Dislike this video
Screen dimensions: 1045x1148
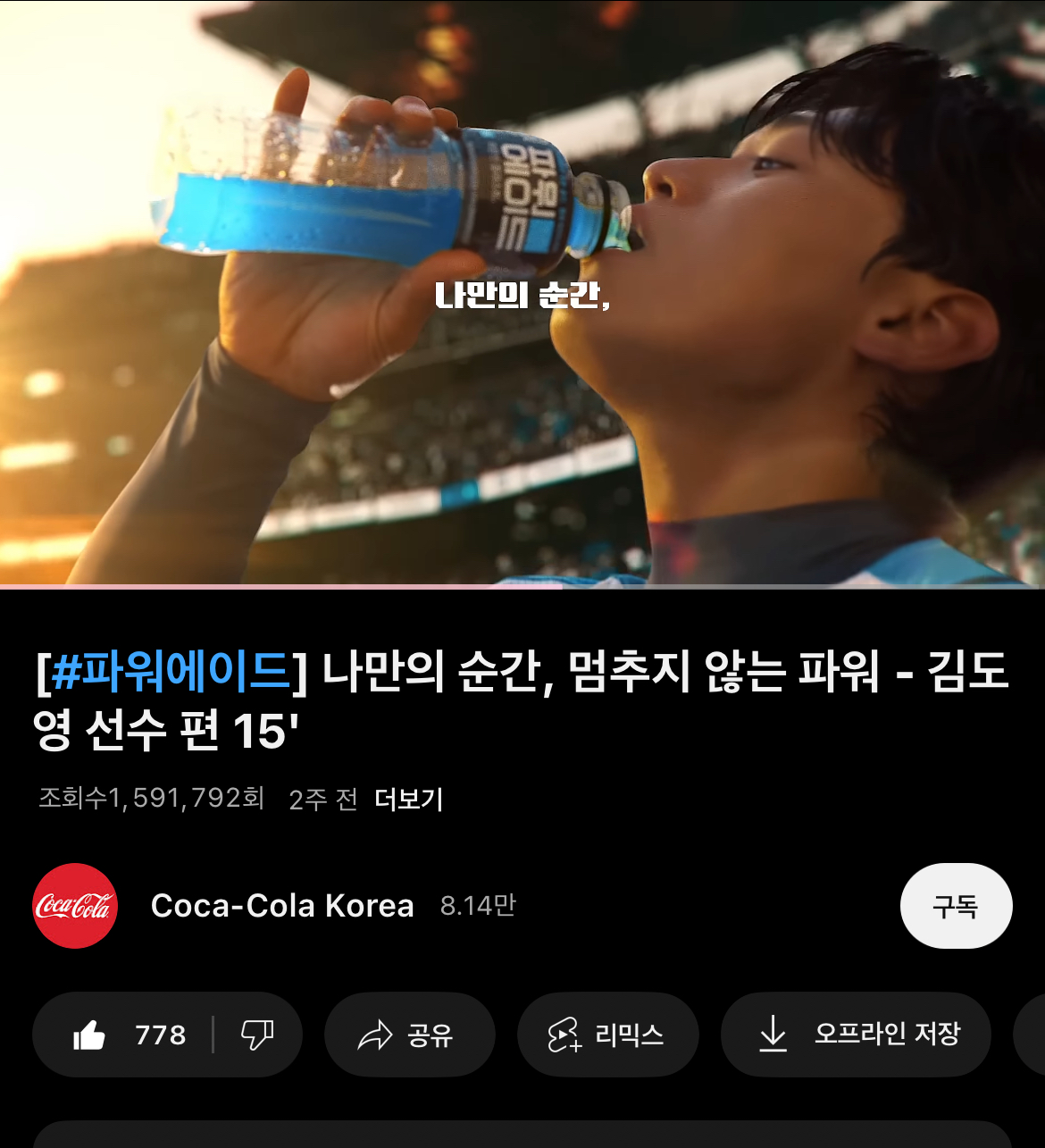tap(257, 1035)
